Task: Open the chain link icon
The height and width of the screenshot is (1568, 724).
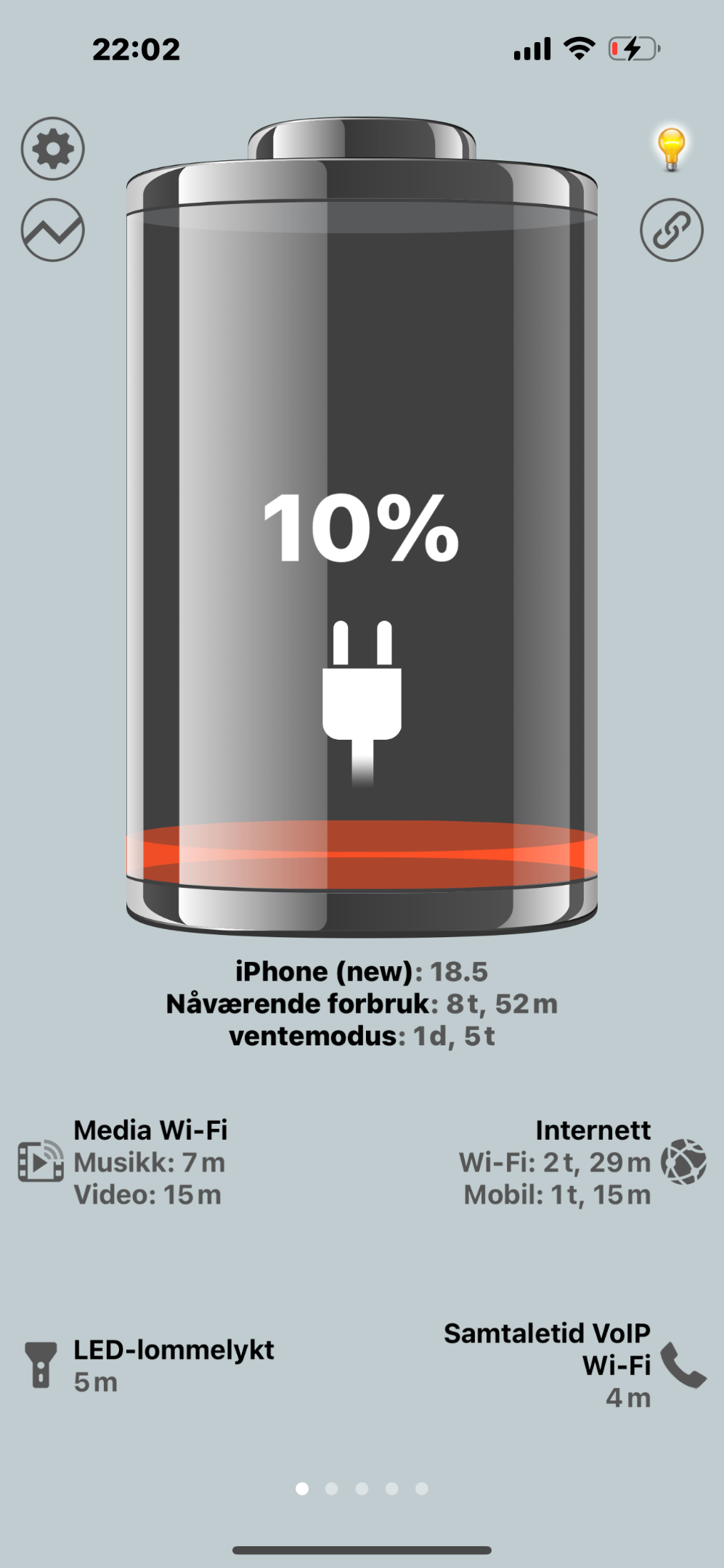Action: tap(672, 230)
